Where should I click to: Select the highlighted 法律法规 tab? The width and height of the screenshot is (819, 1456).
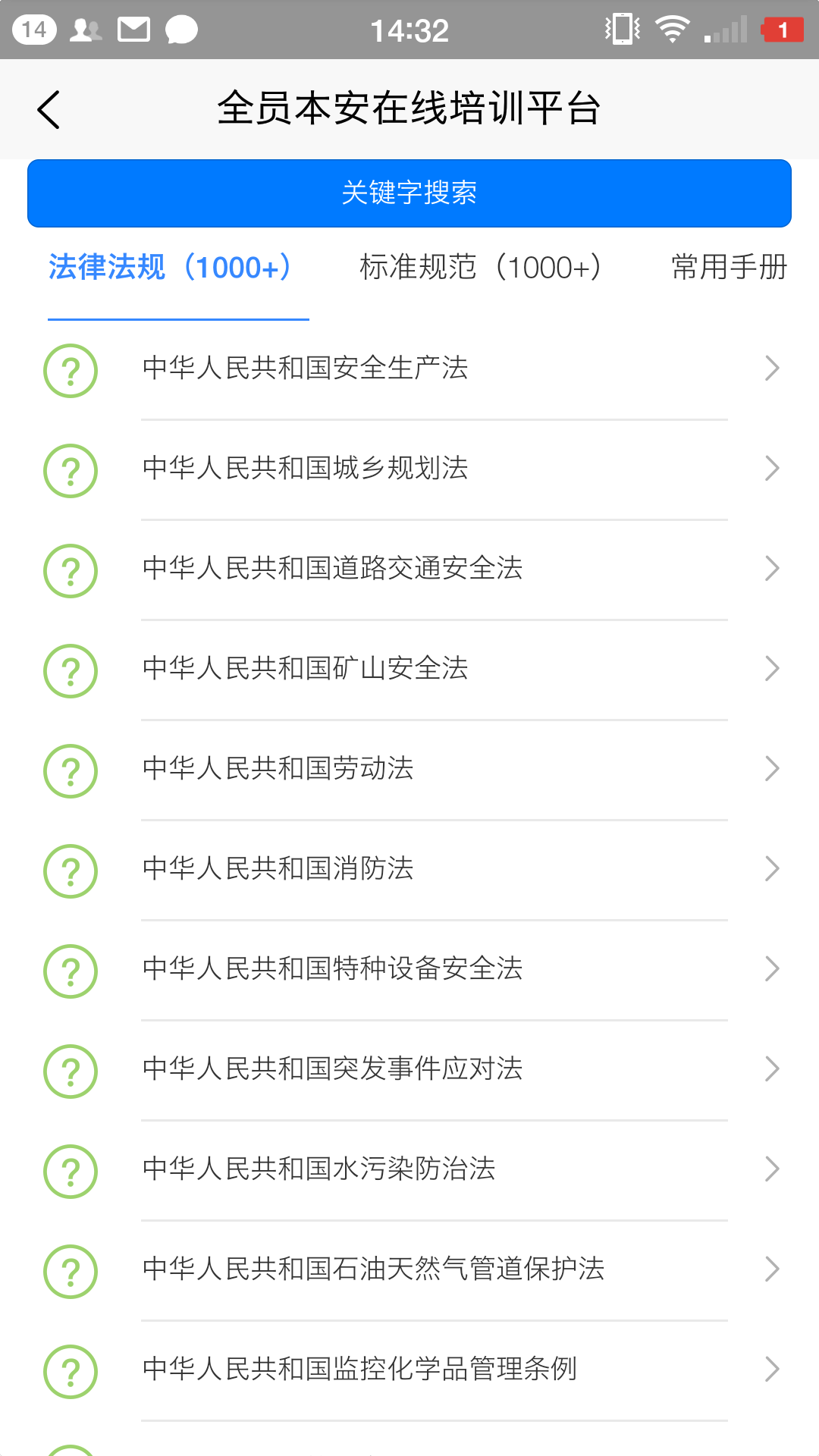(170, 267)
